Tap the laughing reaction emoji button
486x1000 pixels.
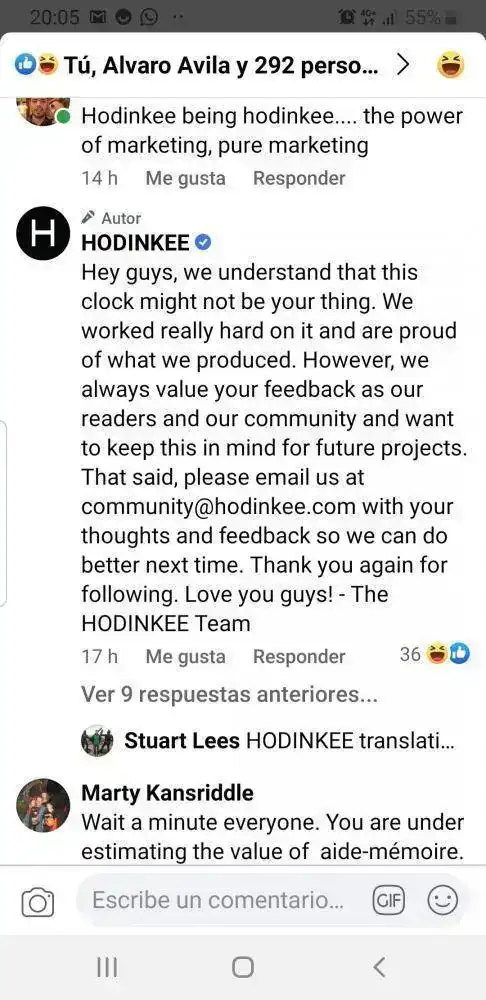[x=450, y=65]
